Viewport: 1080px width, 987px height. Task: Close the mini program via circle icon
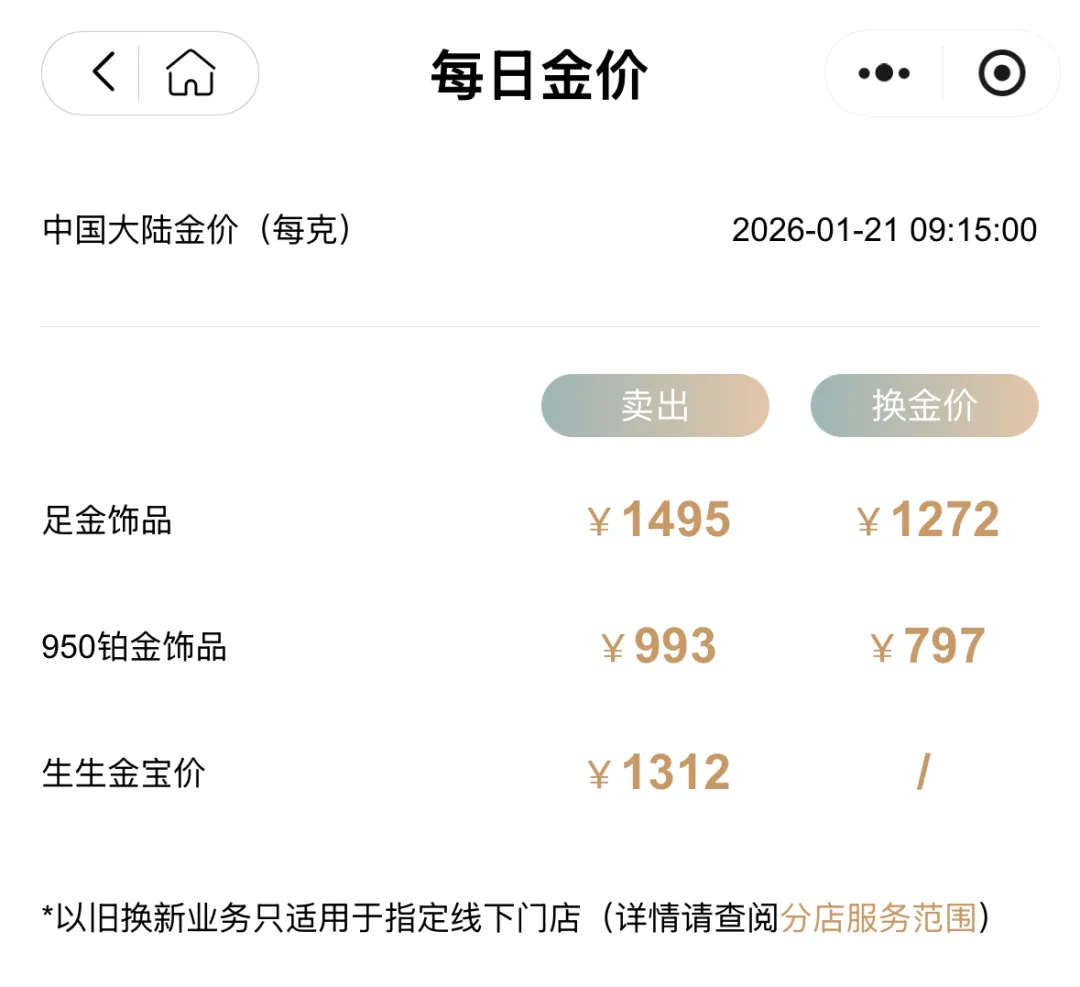1001,73
